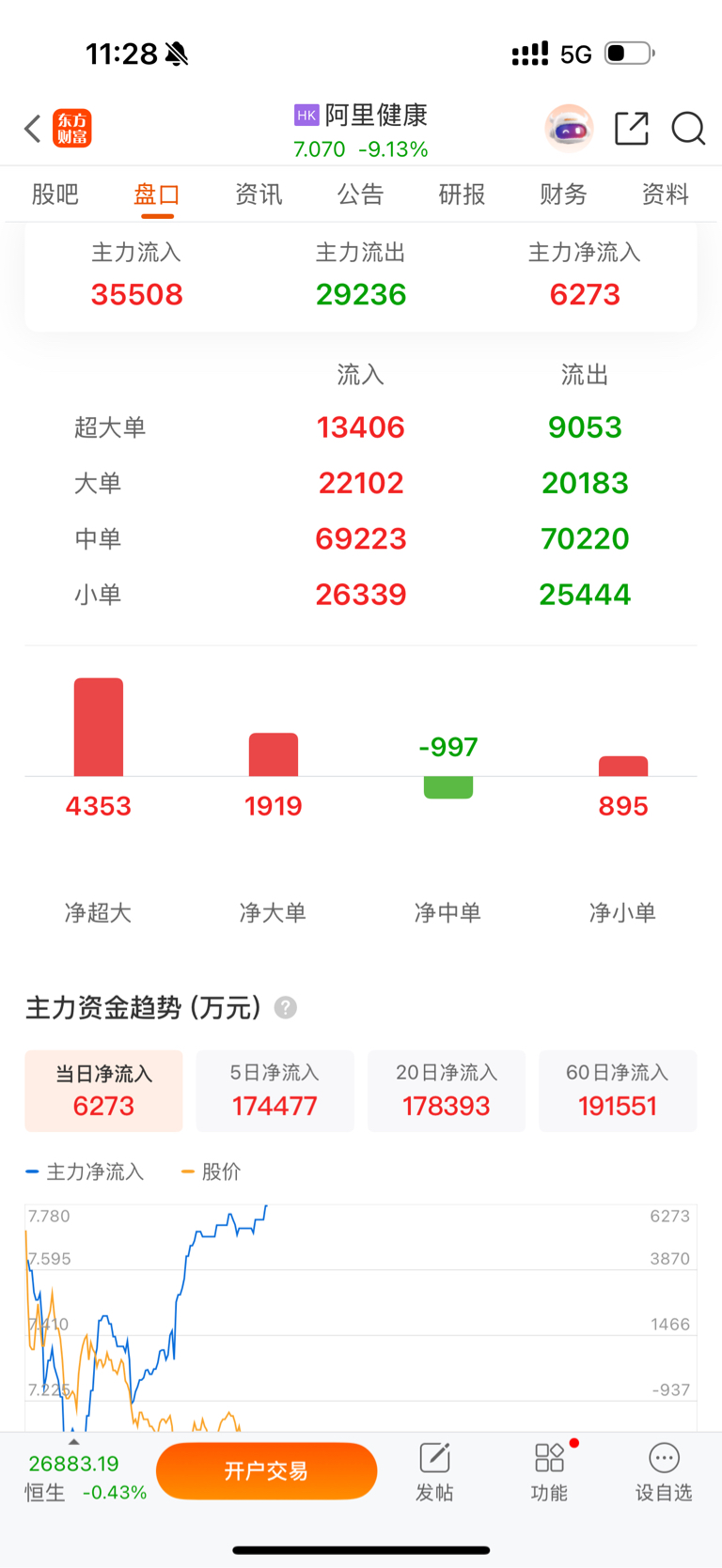The width and height of the screenshot is (722, 1568).
Task: Open search from the top bar
Action: (x=688, y=129)
